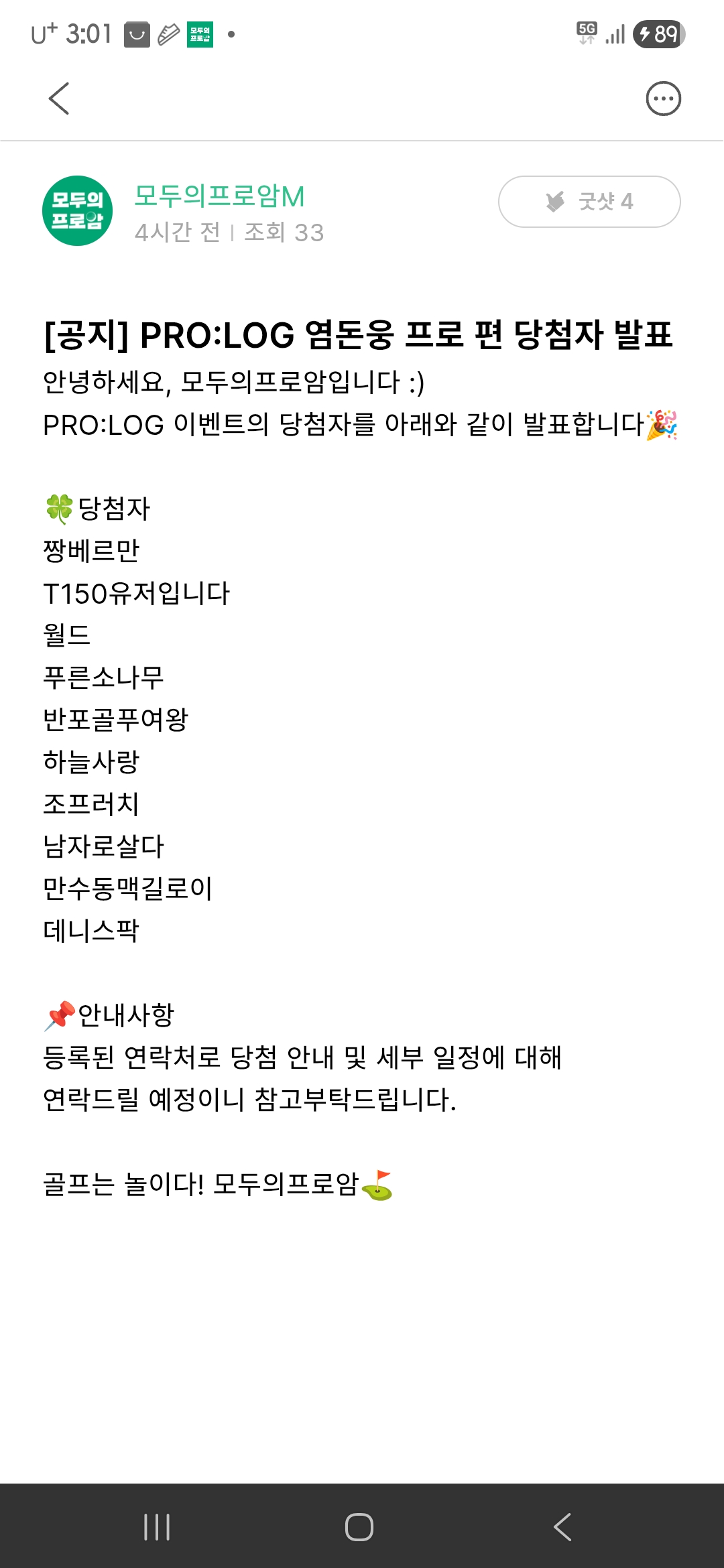The width and height of the screenshot is (724, 1568).
Task: Go back using the top-left arrow
Action: pos(59,99)
